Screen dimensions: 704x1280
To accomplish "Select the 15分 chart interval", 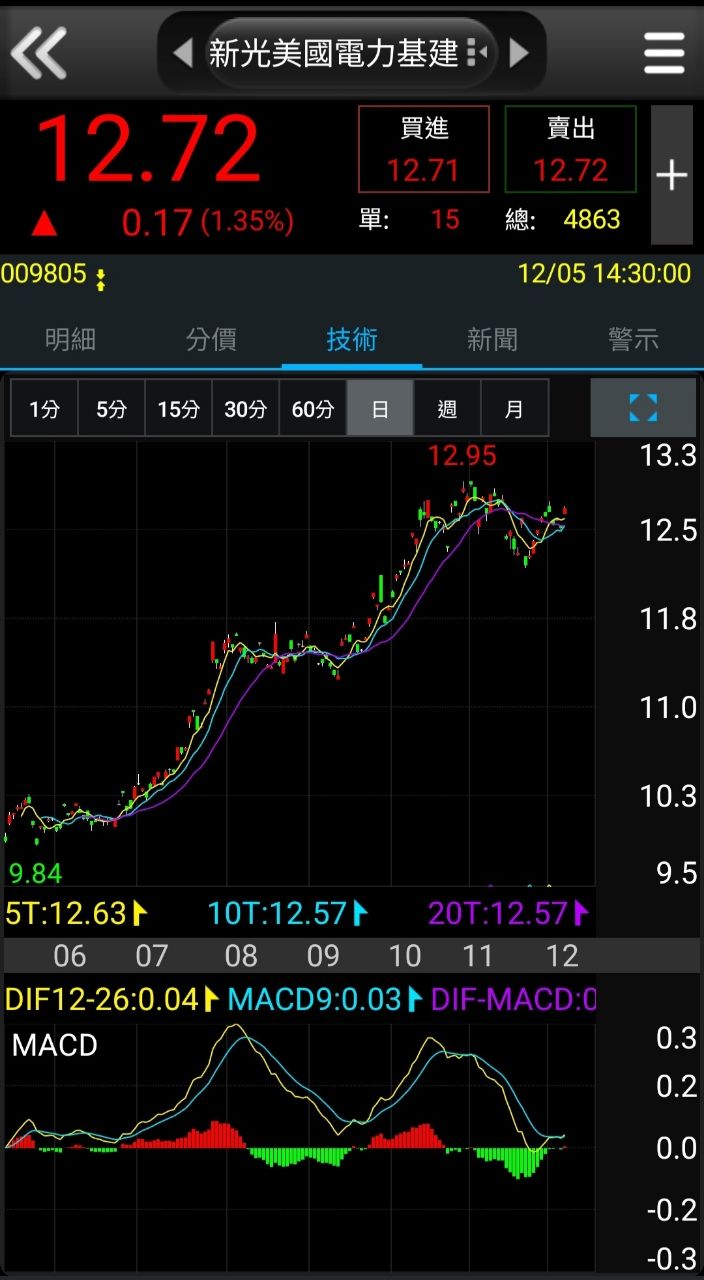I will point(178,408).
